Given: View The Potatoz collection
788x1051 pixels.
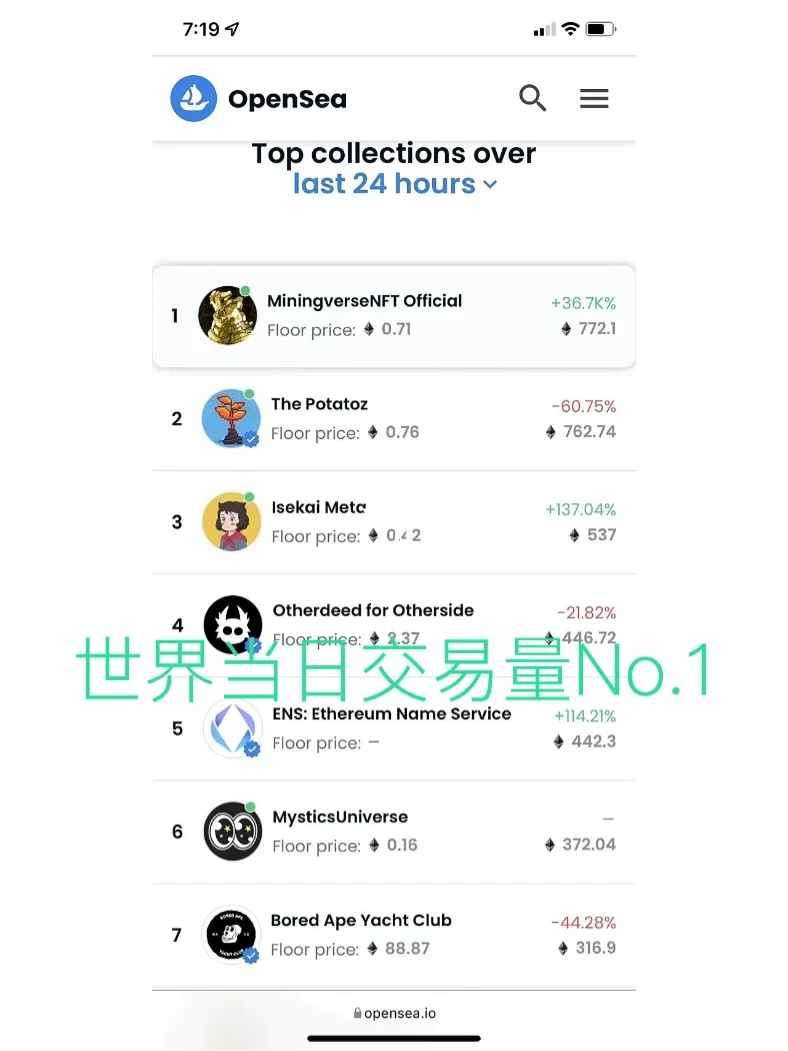Looking at the screenshot, I should click(320, 404).
